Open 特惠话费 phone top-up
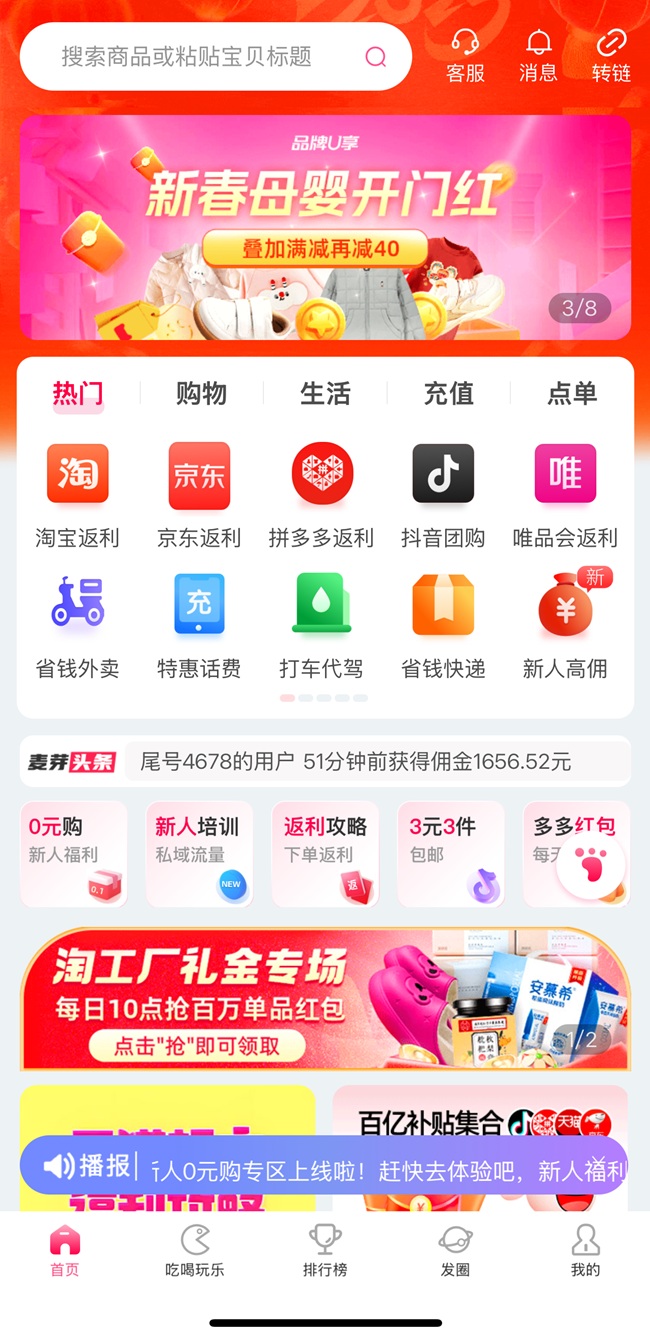650x1339 pixels. (x=199, y=624)
